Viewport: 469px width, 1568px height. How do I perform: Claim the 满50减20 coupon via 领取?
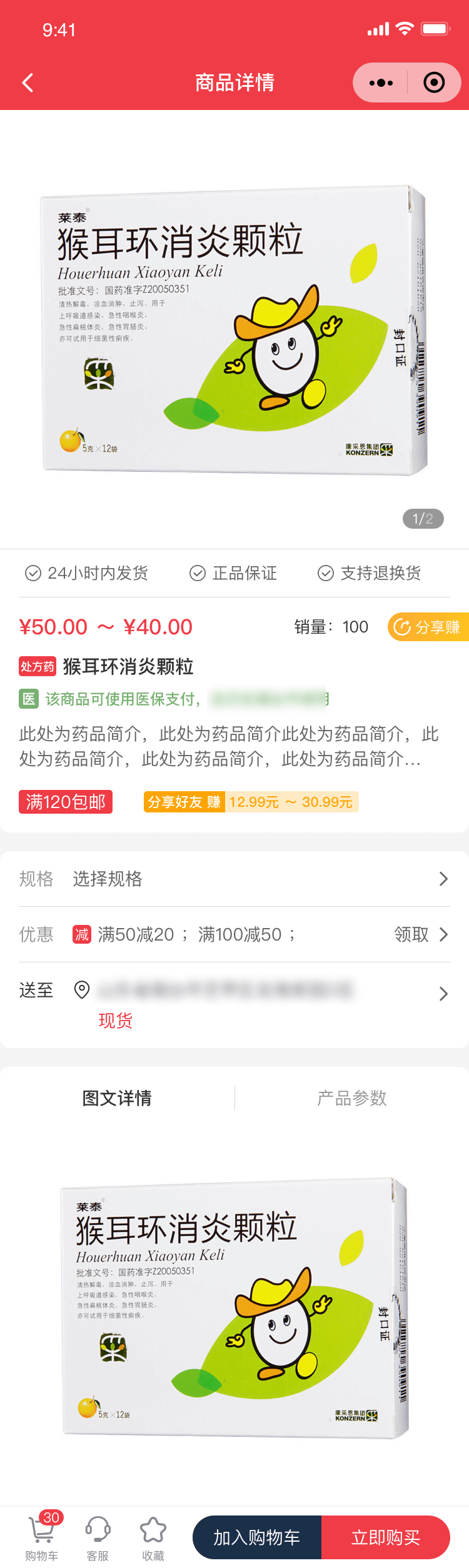420,934
